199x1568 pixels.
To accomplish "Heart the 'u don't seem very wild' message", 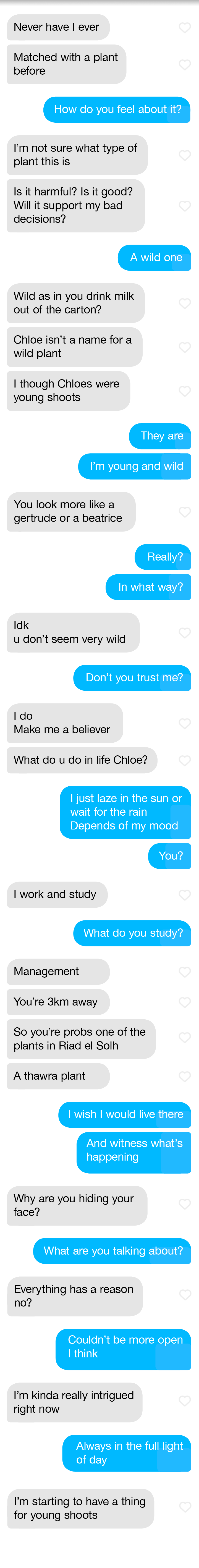I will click(x=185, y=632).
